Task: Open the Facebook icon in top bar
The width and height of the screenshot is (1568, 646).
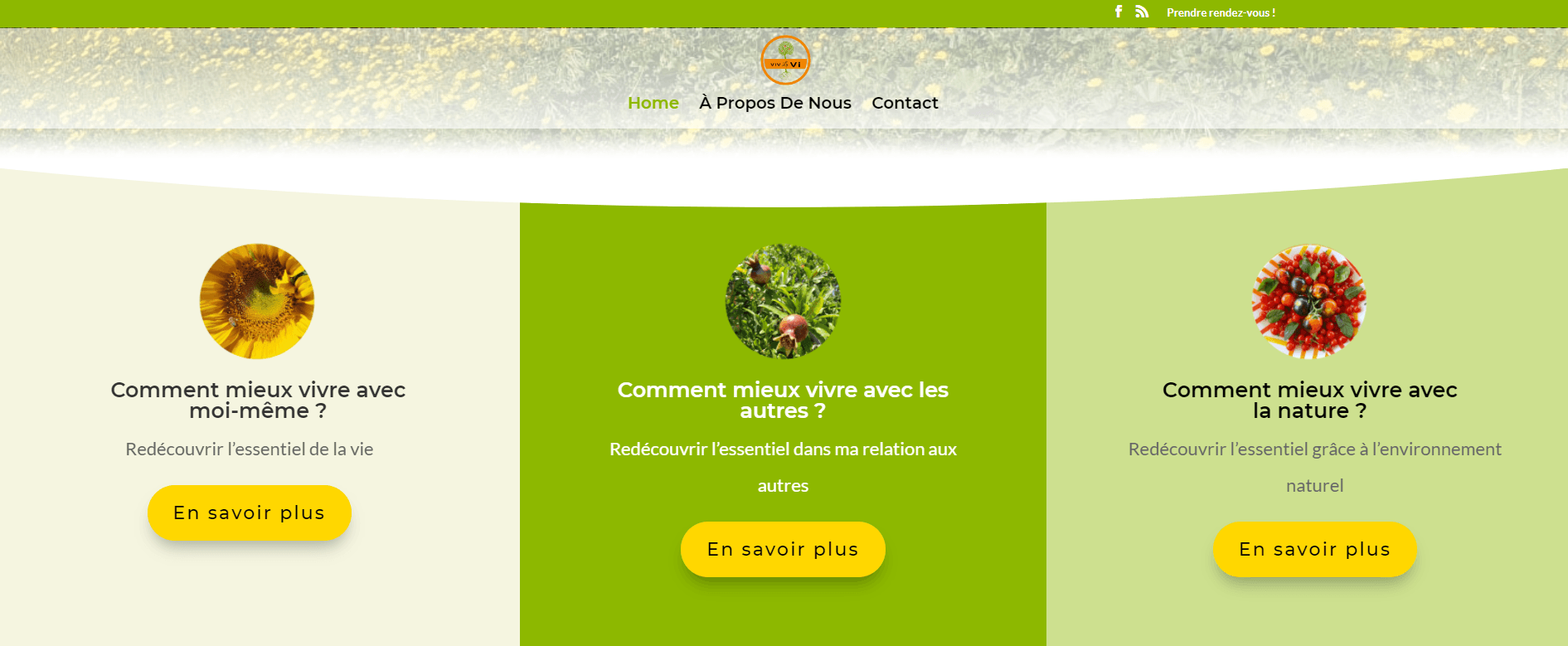Action: click(x=1119, y=12)
